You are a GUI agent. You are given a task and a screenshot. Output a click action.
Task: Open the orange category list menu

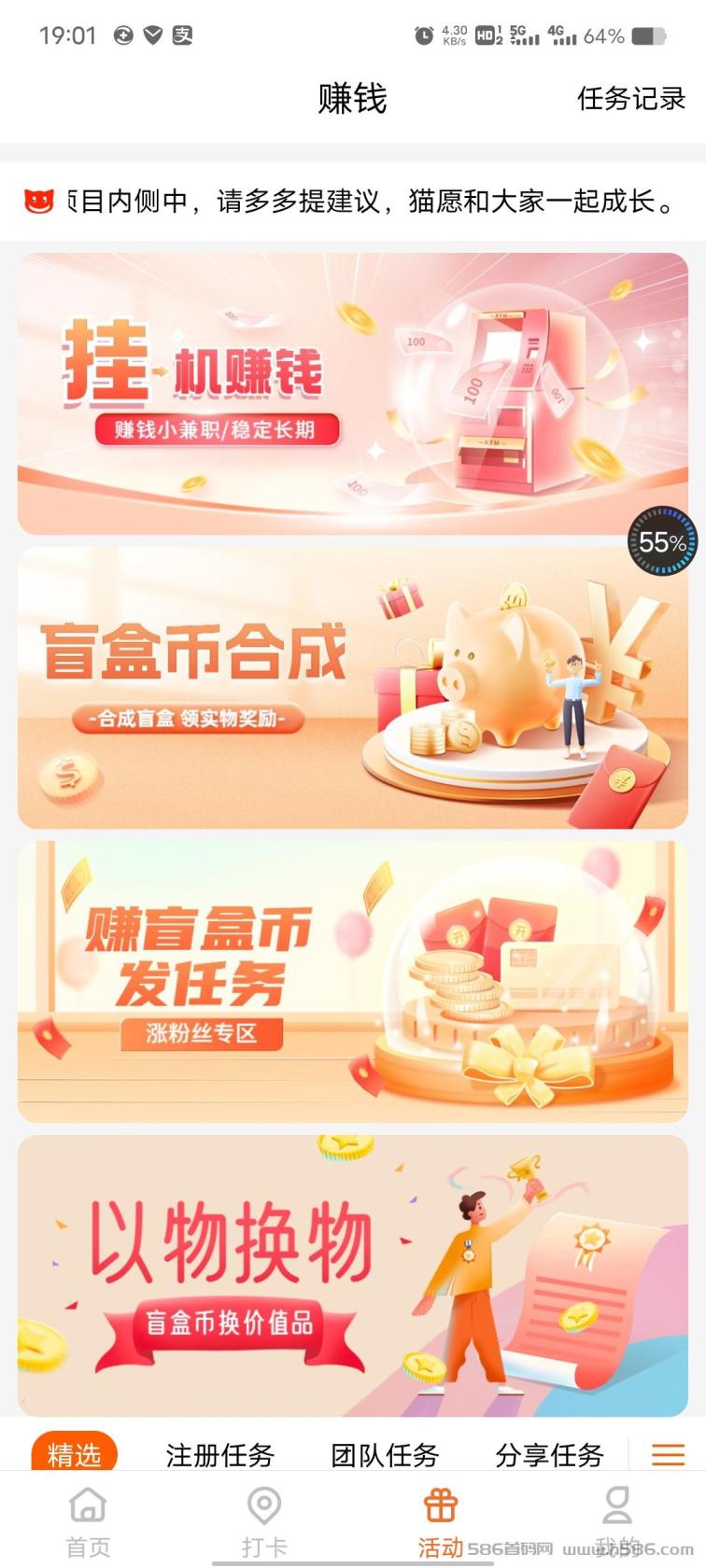[668, 1454]
